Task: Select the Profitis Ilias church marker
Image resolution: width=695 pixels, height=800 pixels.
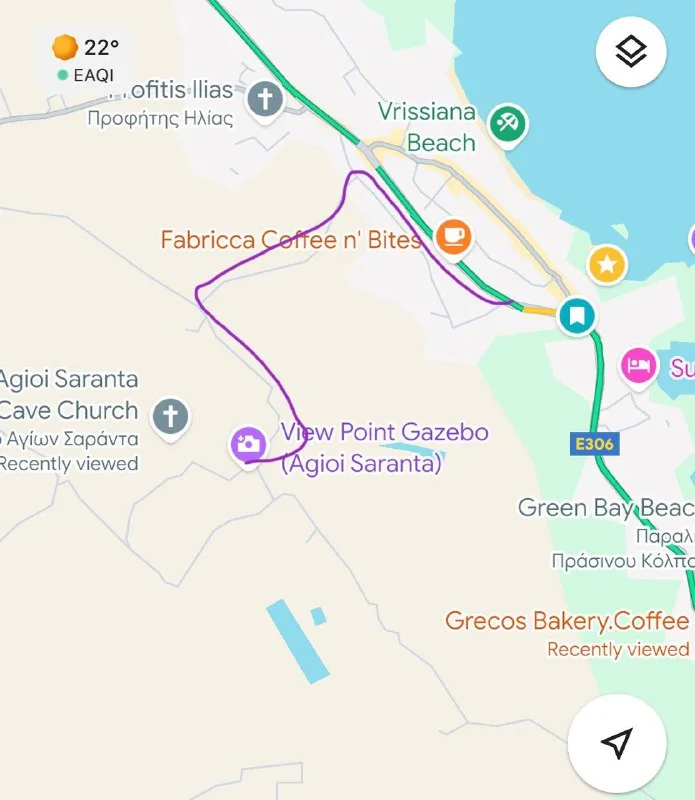Action: pos(265,100)
